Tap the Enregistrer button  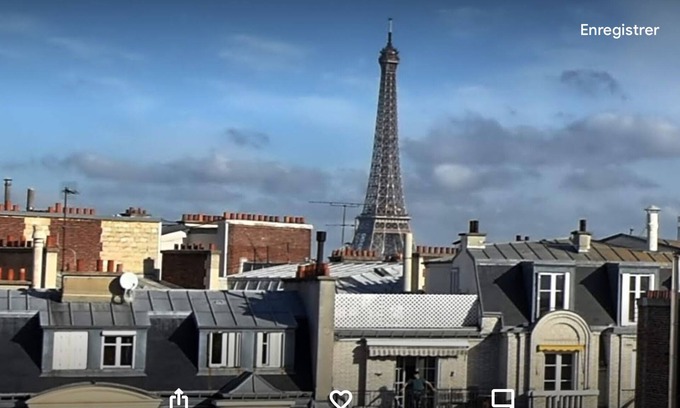pos(619,30)
